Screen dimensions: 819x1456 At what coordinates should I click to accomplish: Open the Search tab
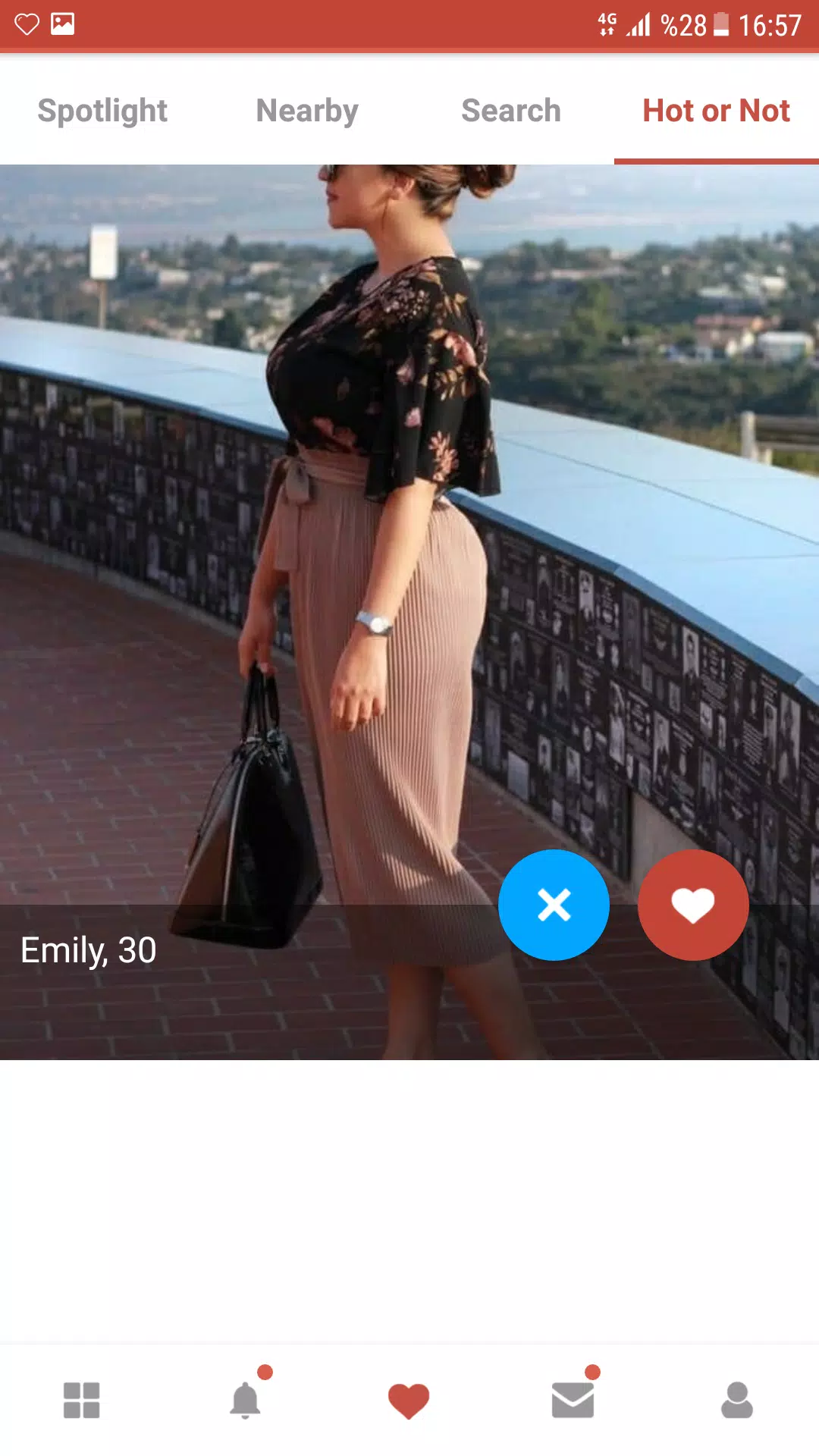[511, 111]
